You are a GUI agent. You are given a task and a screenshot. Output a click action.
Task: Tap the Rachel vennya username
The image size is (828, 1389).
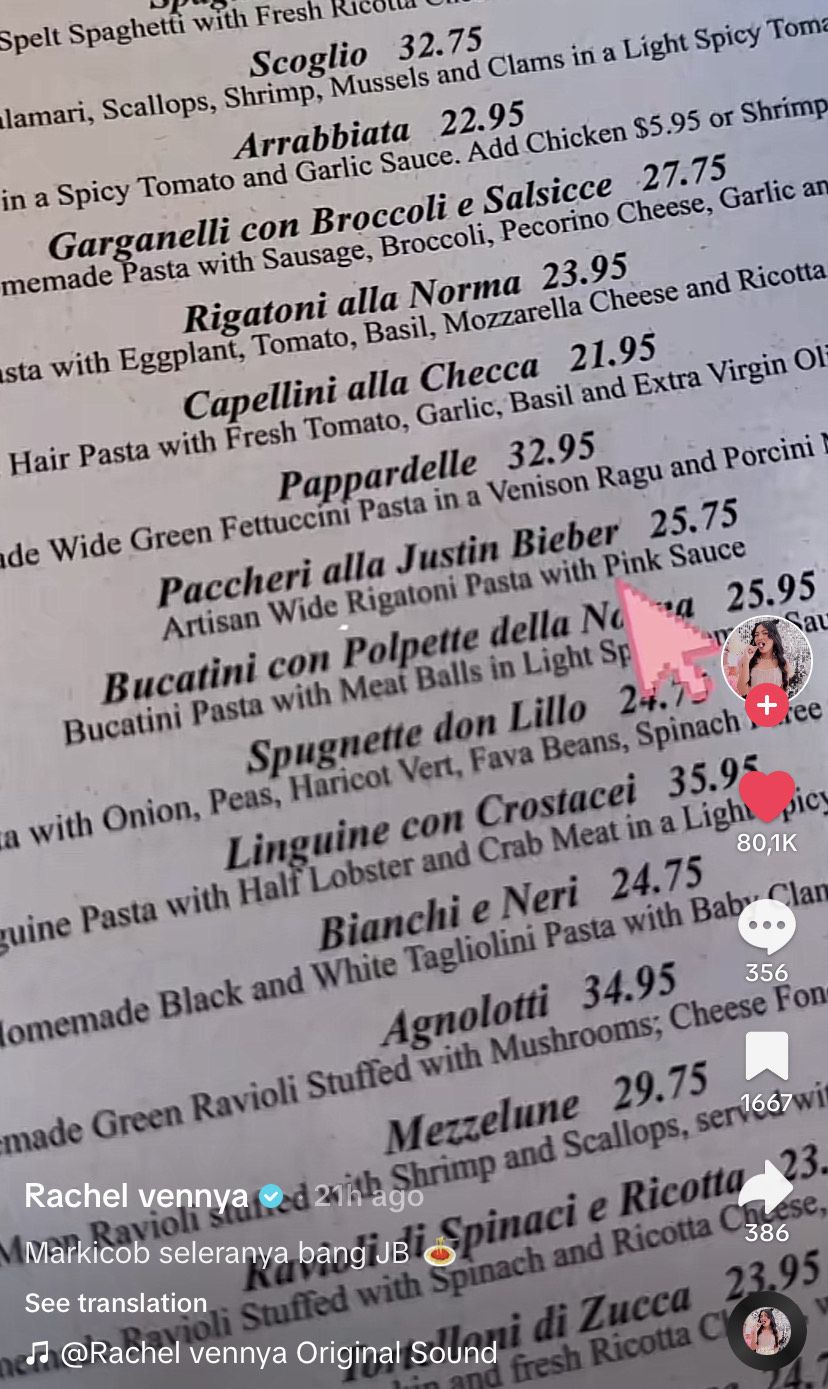coord(136,1196)
